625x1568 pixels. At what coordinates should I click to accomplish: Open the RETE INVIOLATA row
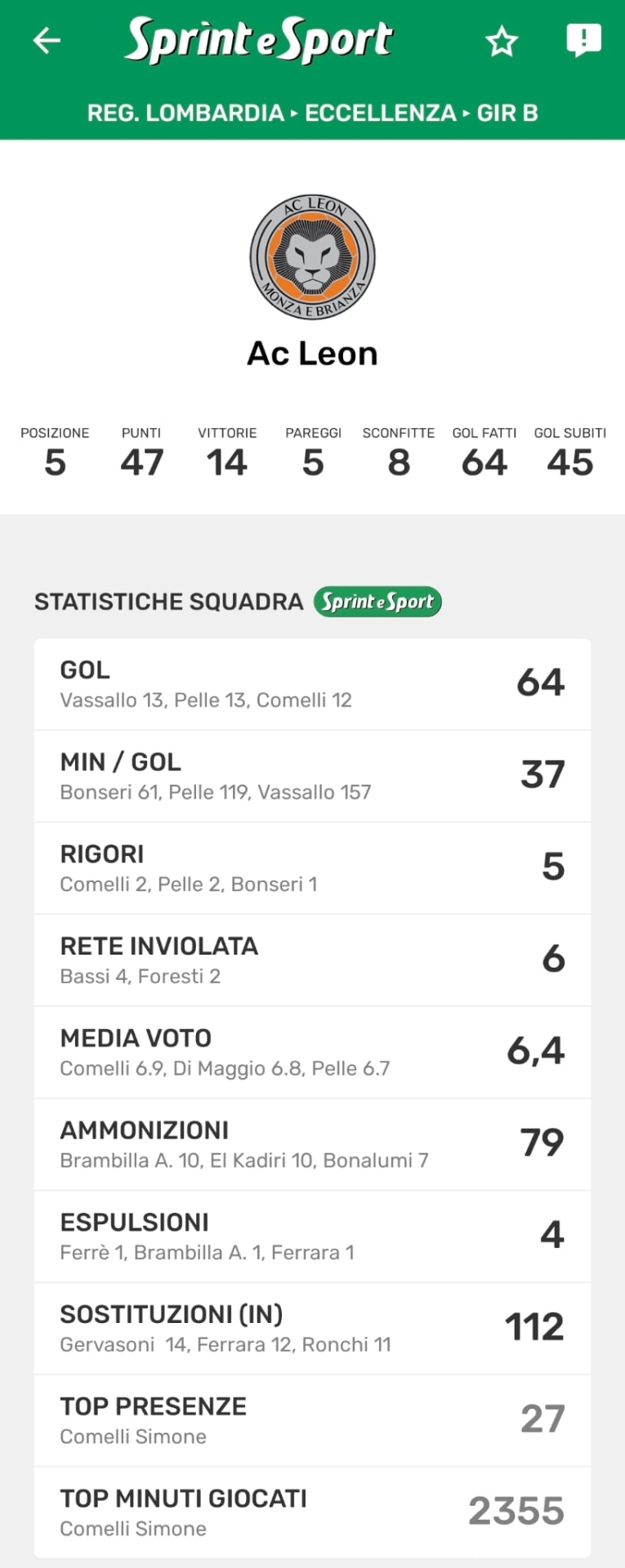coord(312,960)
